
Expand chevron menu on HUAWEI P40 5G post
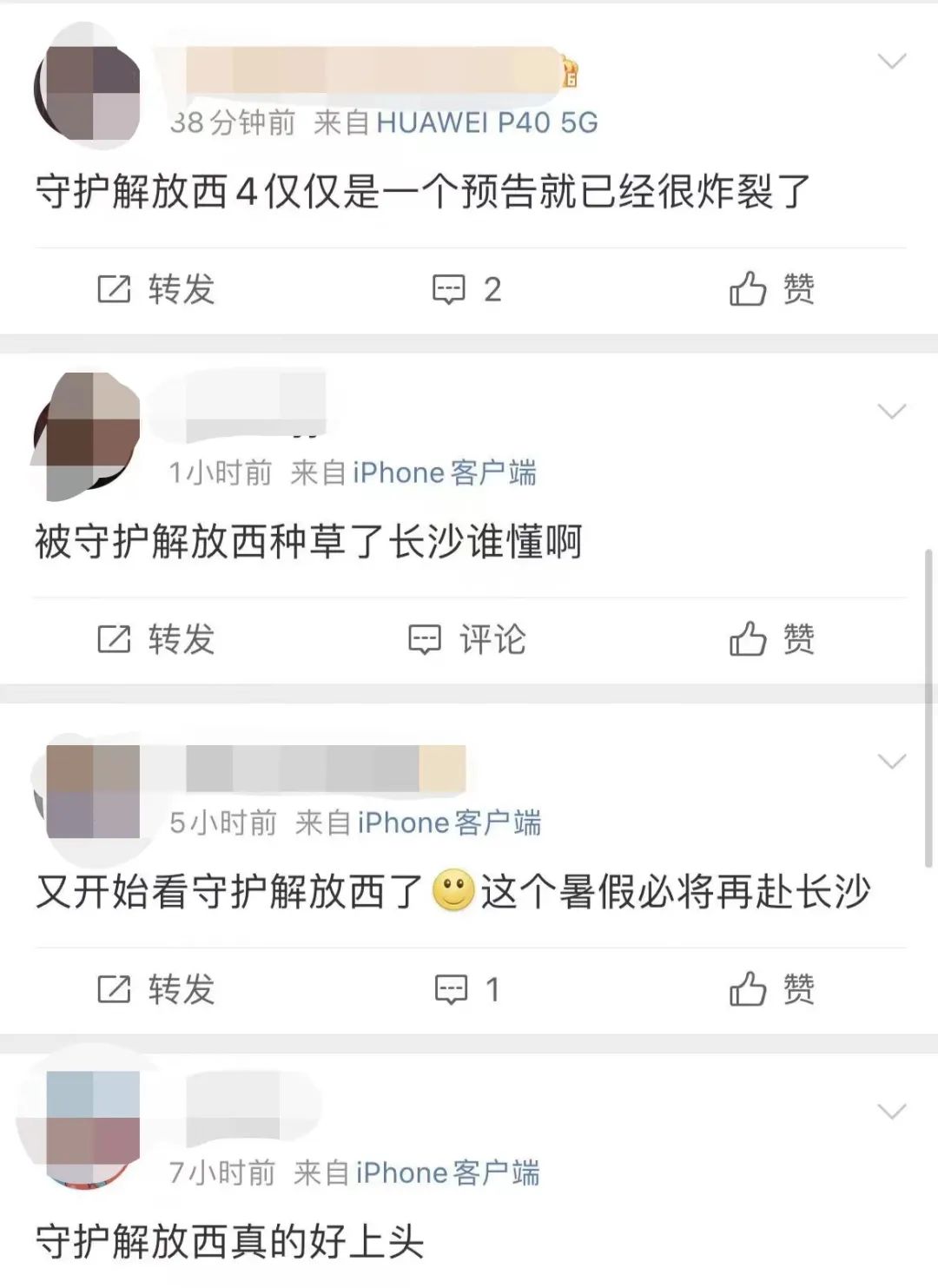(x=892, y=62)
